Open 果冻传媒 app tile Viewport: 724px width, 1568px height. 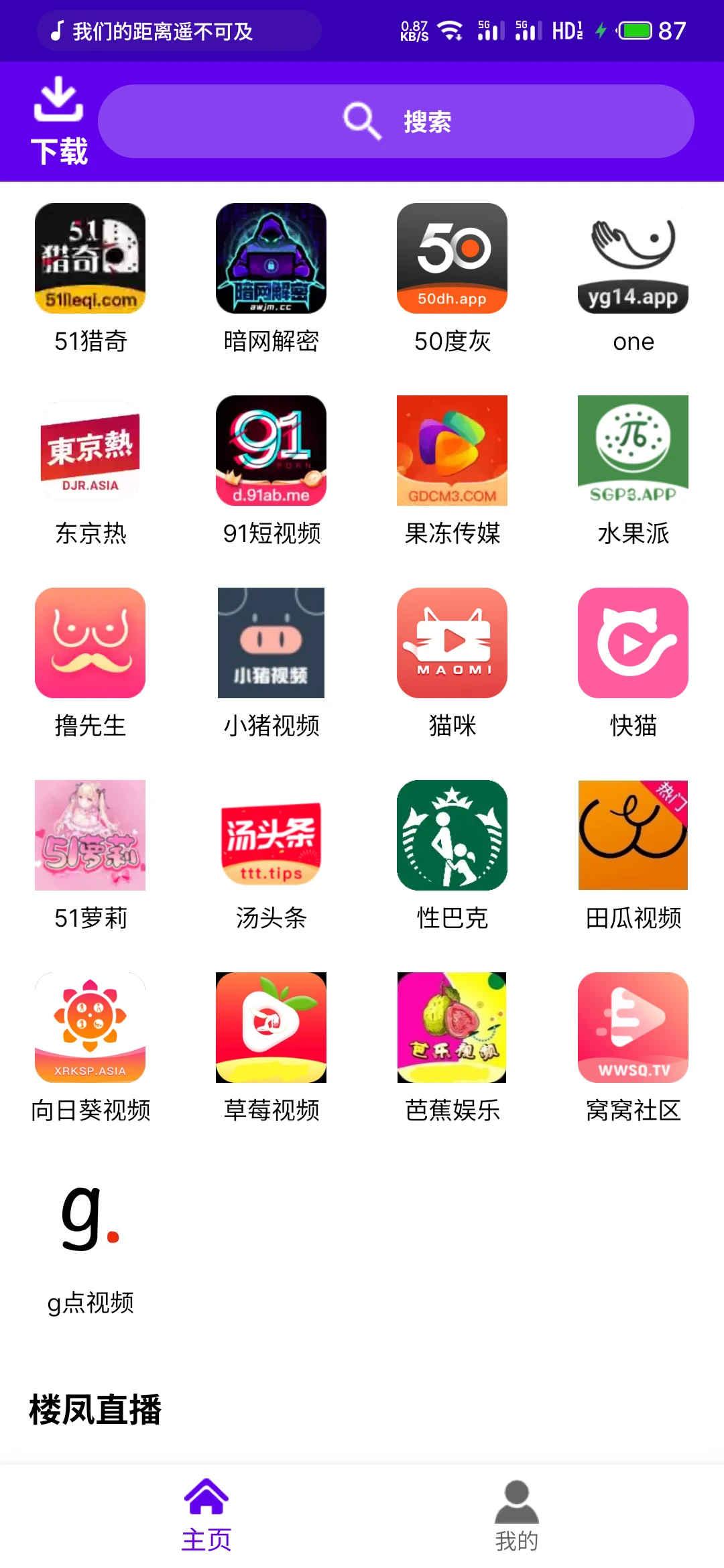click(452, 451)
